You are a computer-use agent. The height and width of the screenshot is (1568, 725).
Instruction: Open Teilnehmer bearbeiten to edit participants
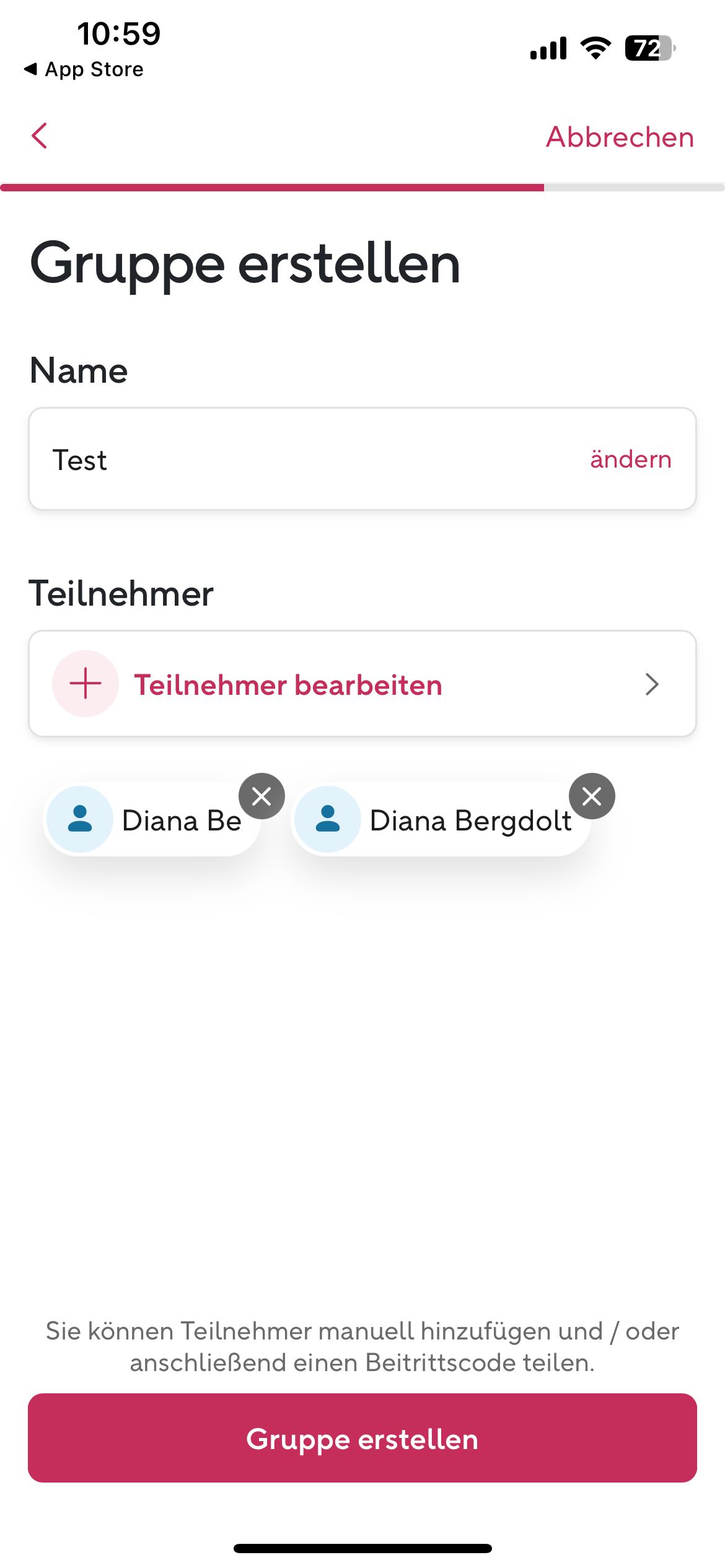pos(362,684)
